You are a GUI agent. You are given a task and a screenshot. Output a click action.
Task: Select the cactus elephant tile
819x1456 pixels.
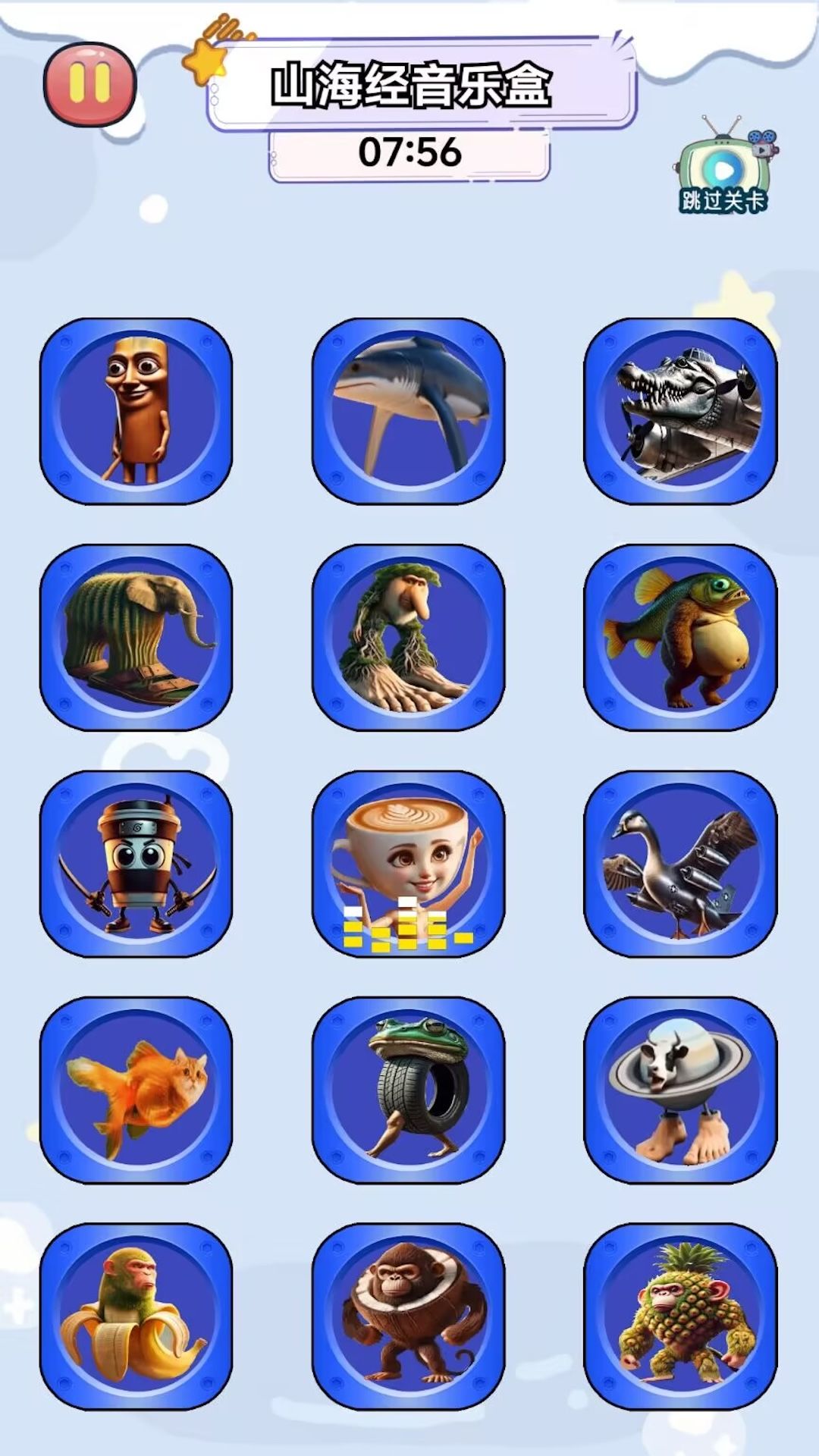[136, 637]
